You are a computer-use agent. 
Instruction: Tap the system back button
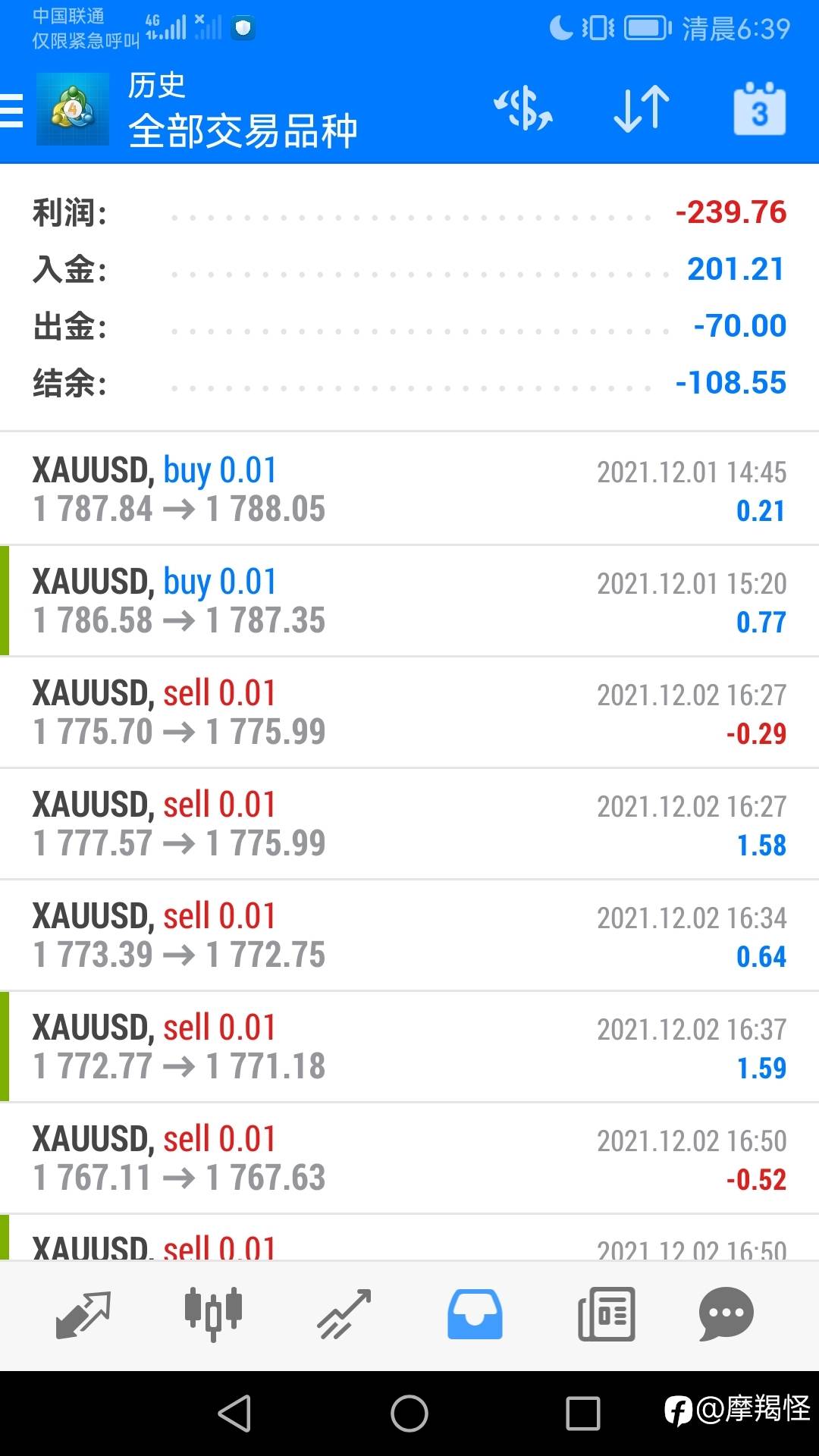(x=234, y=1414)
